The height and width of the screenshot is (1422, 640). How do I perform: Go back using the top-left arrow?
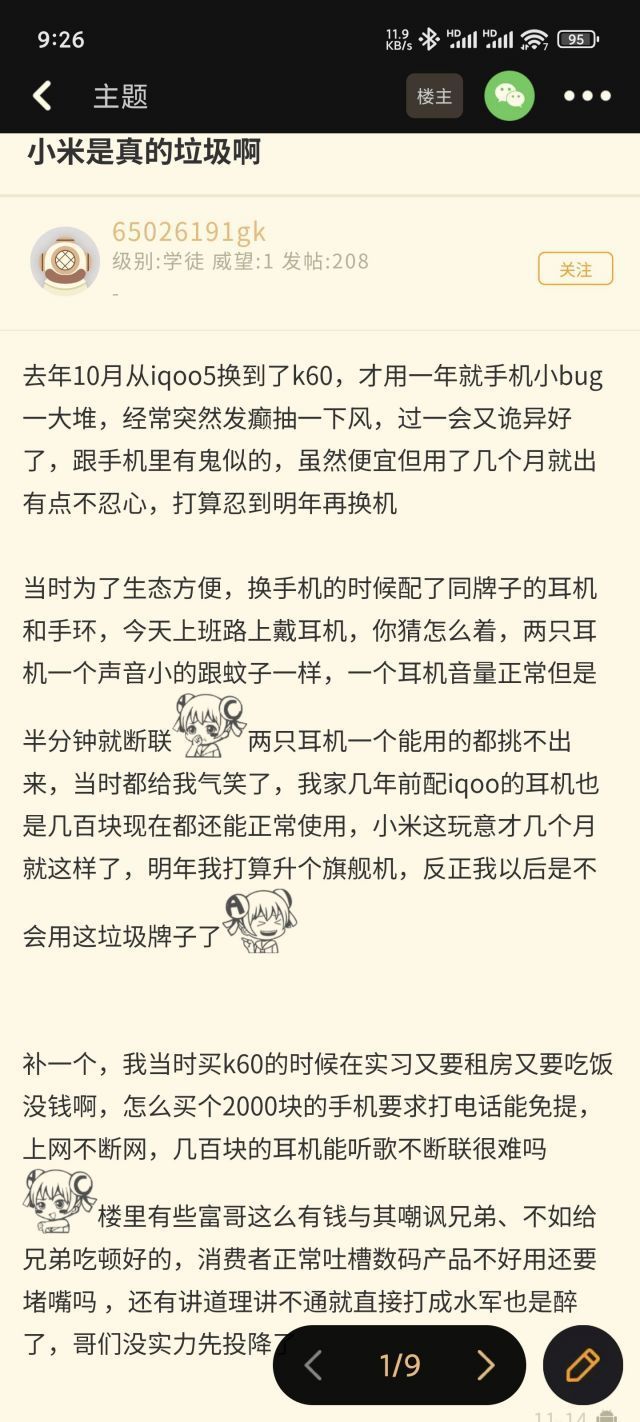click(42, 96)
